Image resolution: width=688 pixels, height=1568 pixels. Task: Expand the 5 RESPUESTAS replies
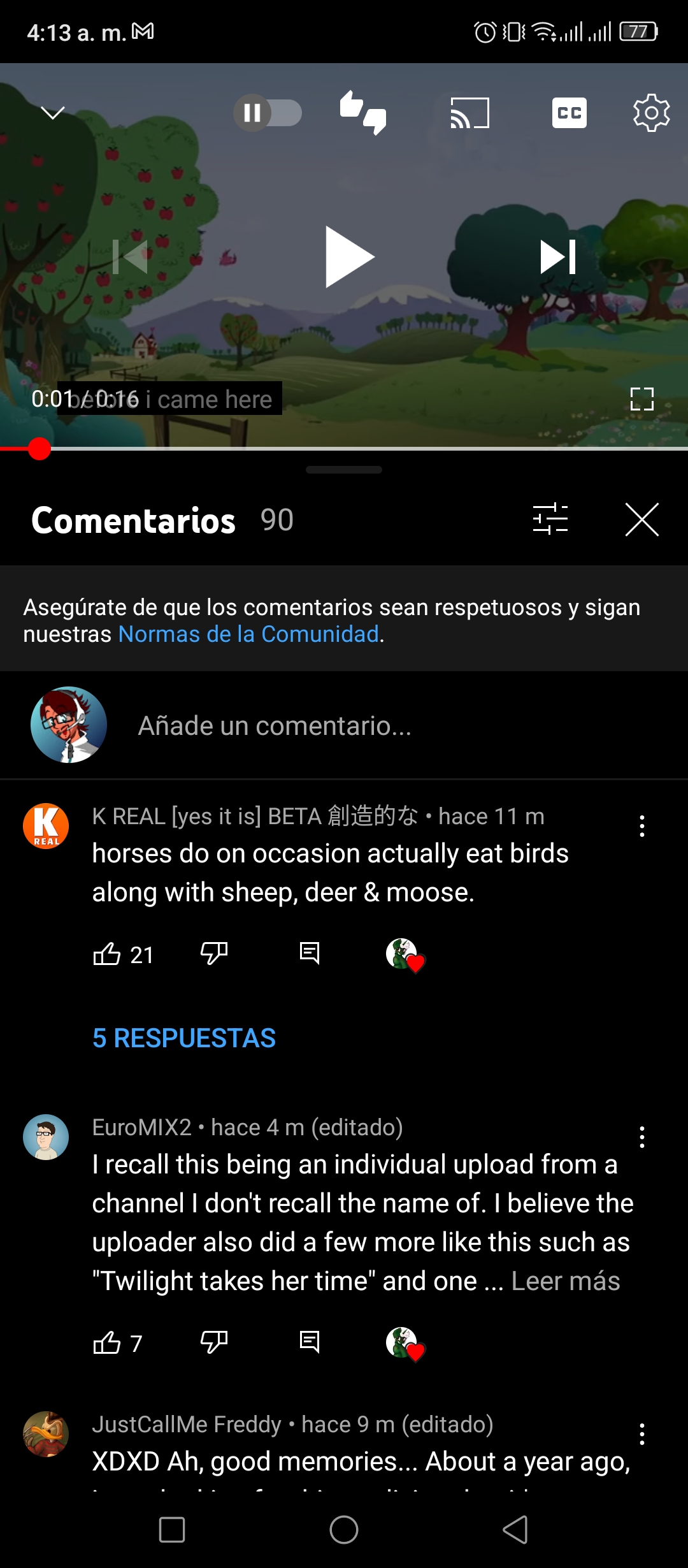tap(184, 1038)
